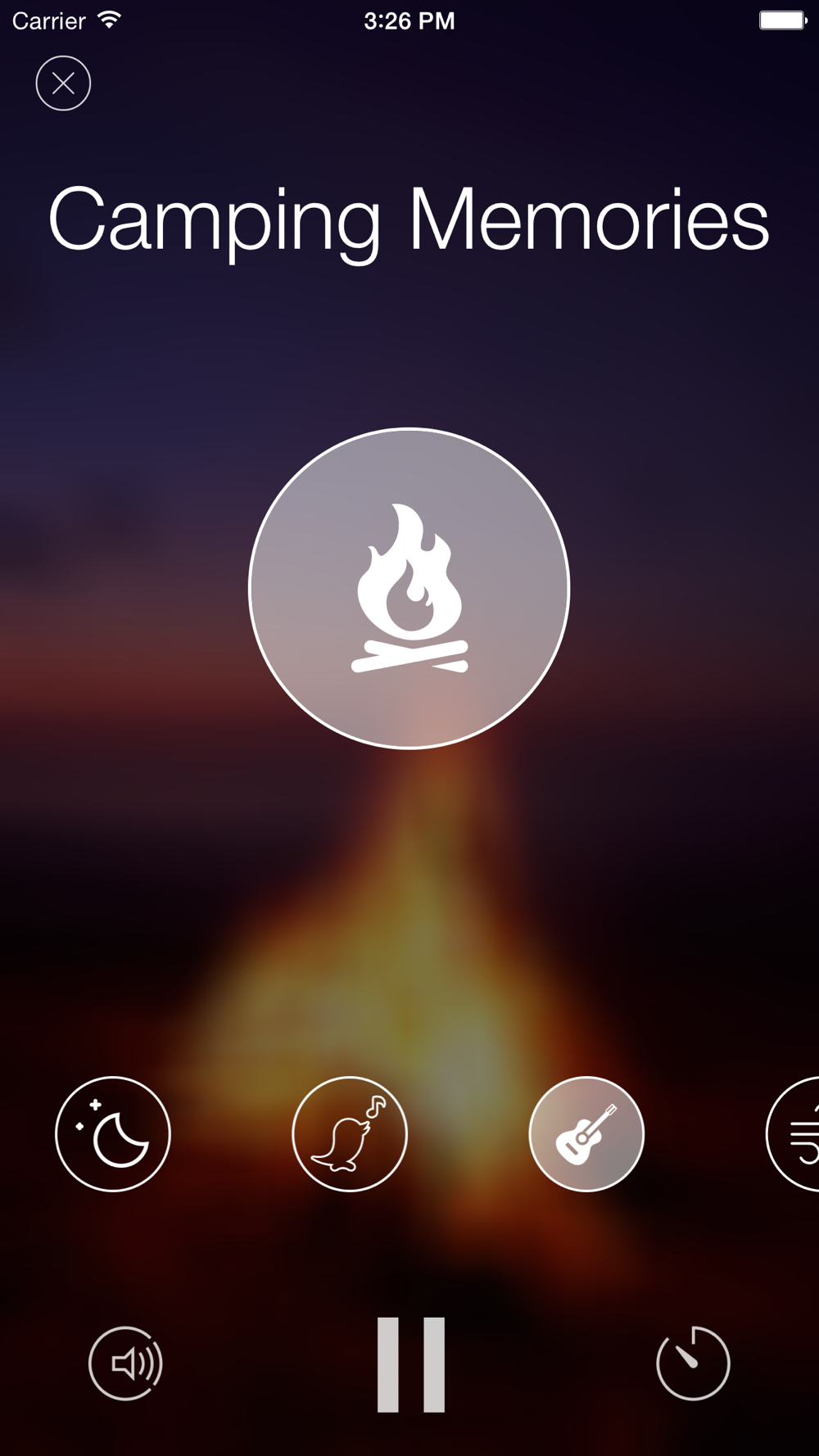
Task: Toggle the night moon sound
Action: 113,1133
